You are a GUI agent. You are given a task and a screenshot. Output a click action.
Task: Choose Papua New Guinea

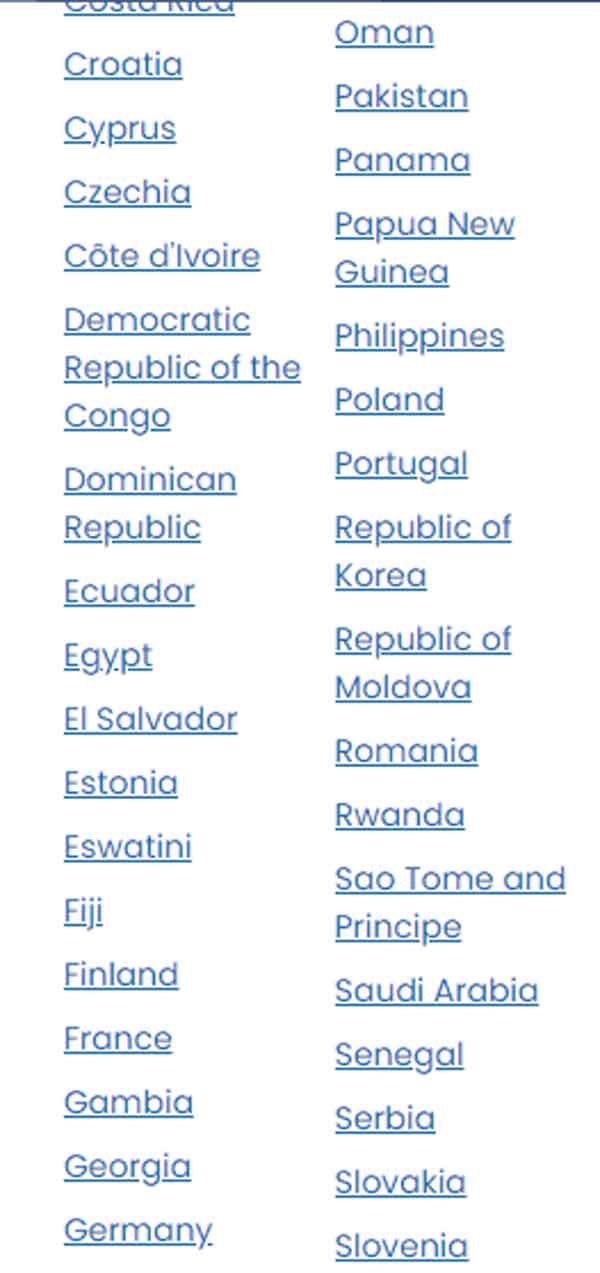pos(425,248)
